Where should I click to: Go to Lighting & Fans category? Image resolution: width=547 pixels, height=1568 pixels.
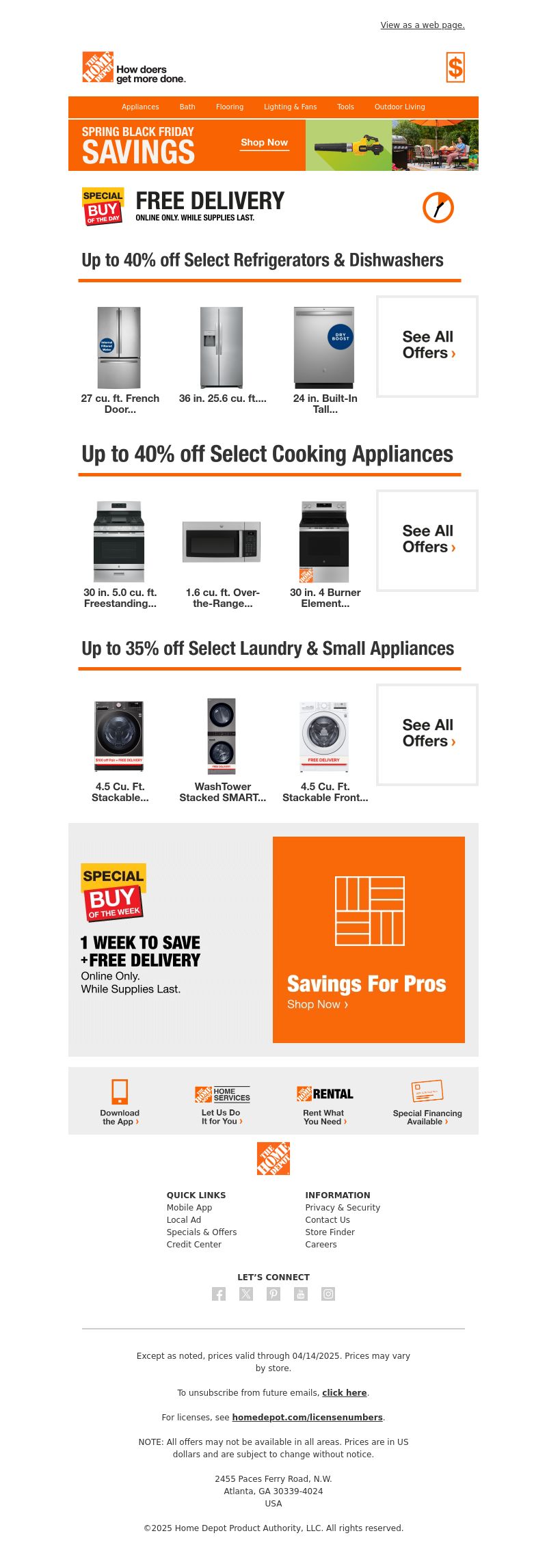[x=290, y=107]
